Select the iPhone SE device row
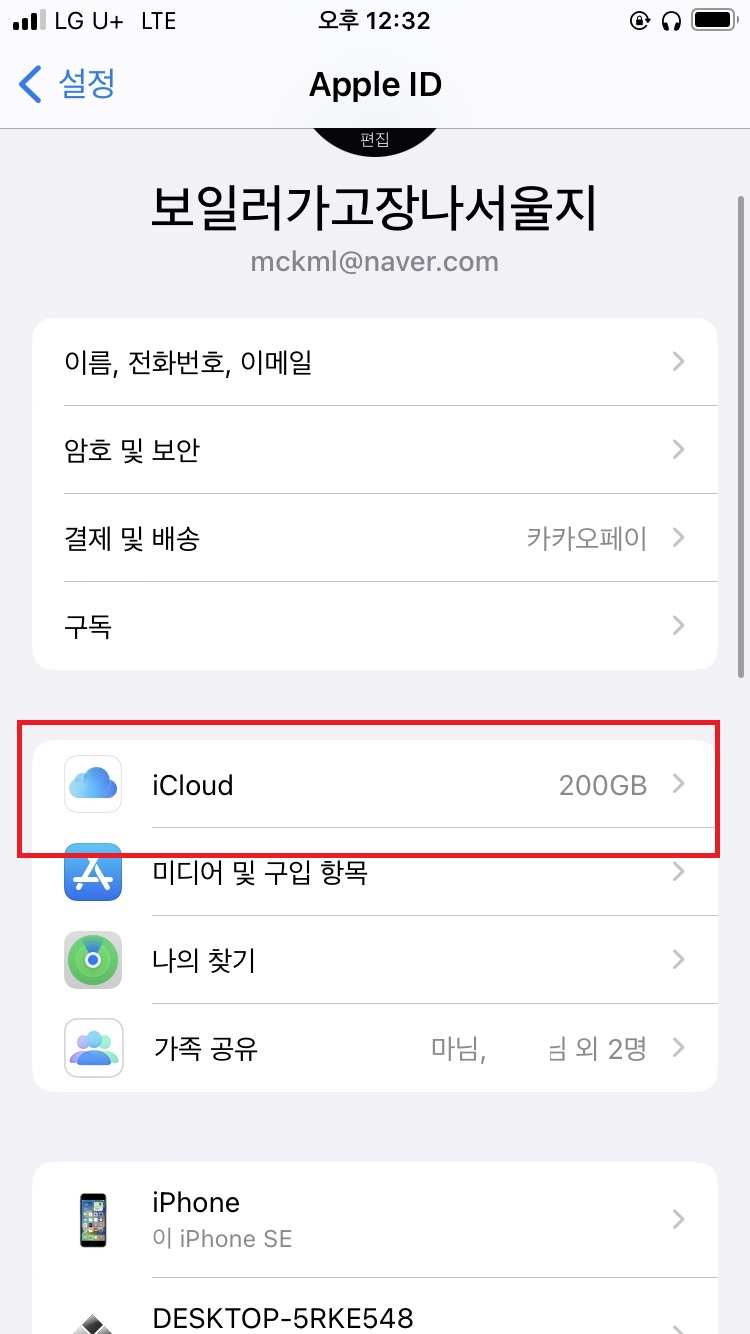Screen dimensions: 750x1334 [375, 1220]
